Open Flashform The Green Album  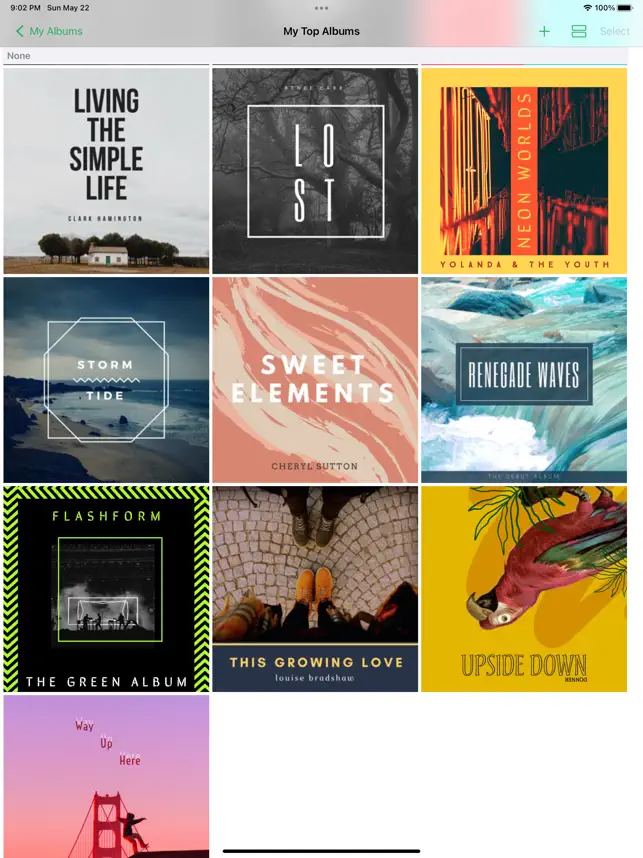coord(106,589)
